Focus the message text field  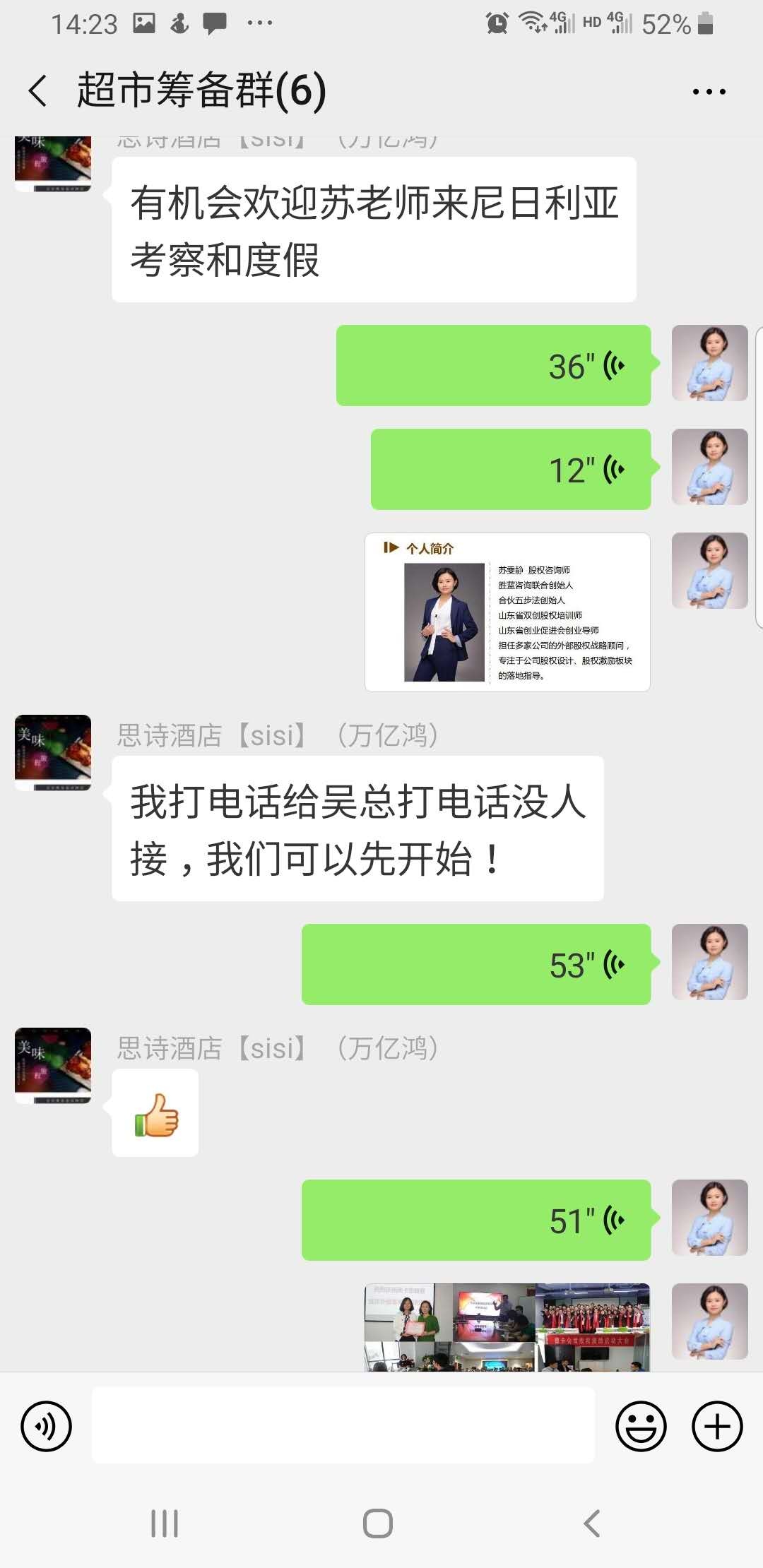pyautogui.click(x=343, y=1425)
